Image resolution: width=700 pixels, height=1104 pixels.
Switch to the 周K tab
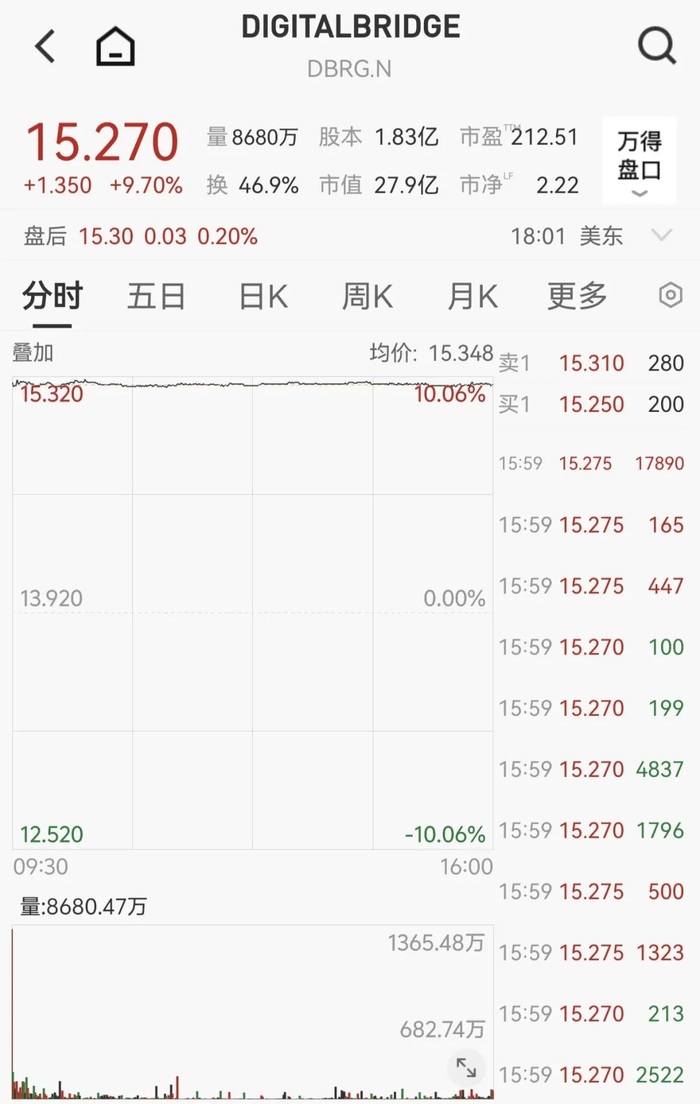tap(367, 296)
